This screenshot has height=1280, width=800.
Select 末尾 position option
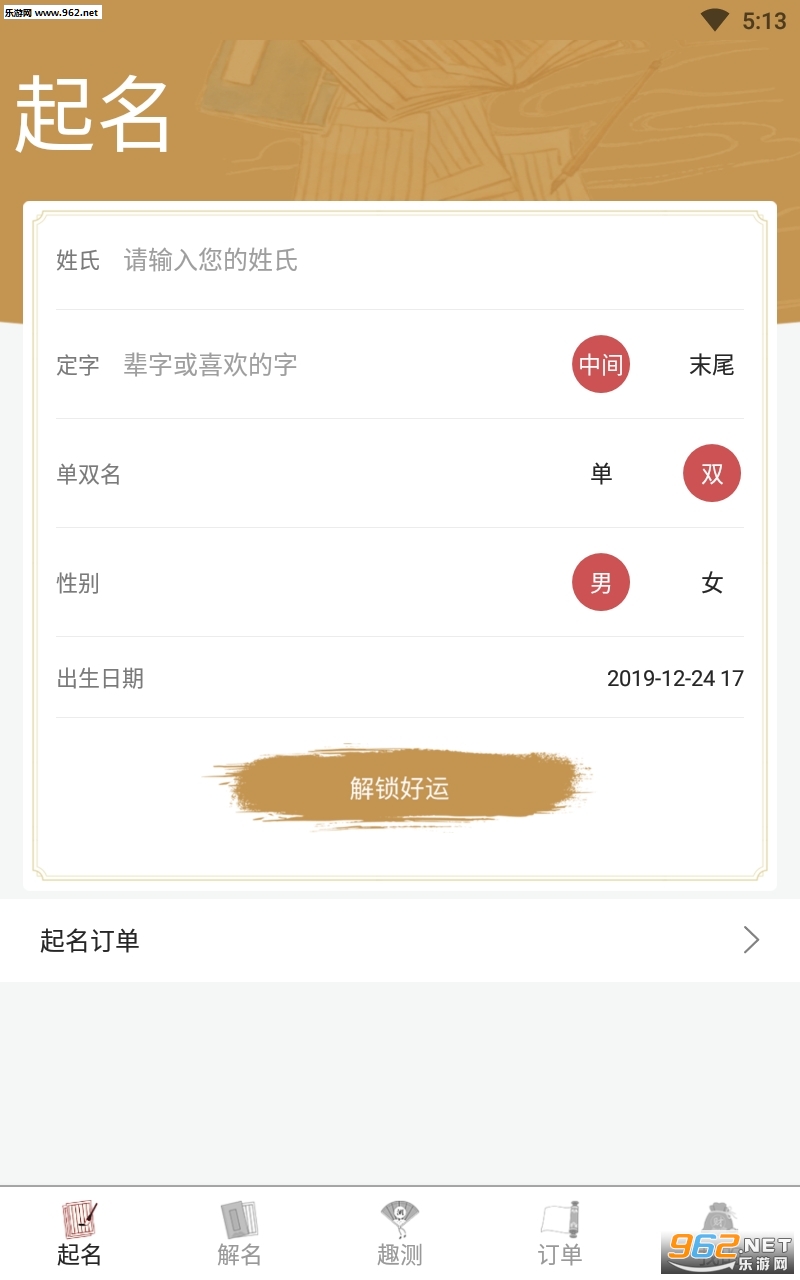coord(711,365)
